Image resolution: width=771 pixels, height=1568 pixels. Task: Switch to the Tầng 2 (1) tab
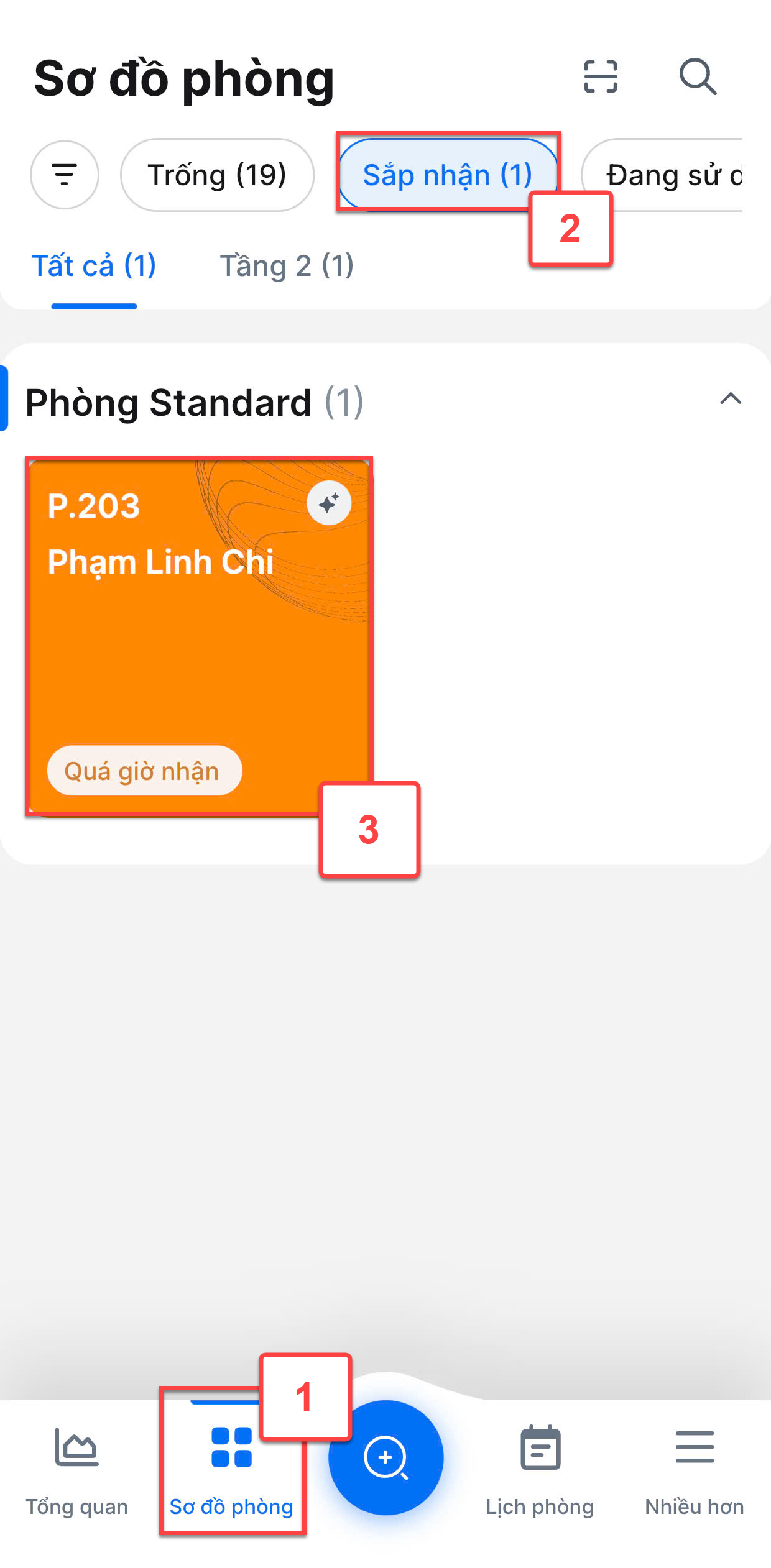pyautogui.click(x=287, y=266)
